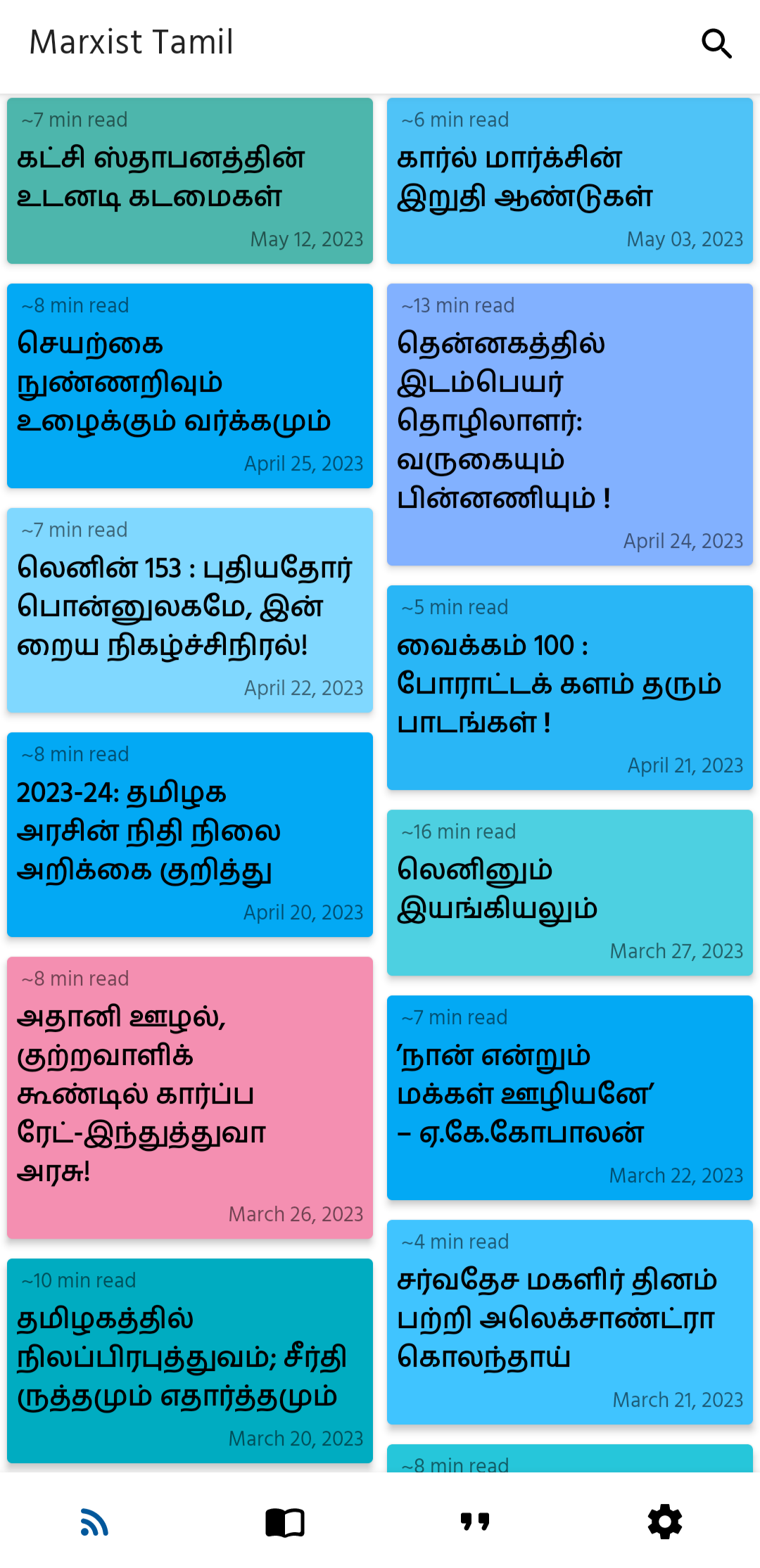Open the வைக்கம் 100 article card
760x1568 pixels.
(570, 687)
